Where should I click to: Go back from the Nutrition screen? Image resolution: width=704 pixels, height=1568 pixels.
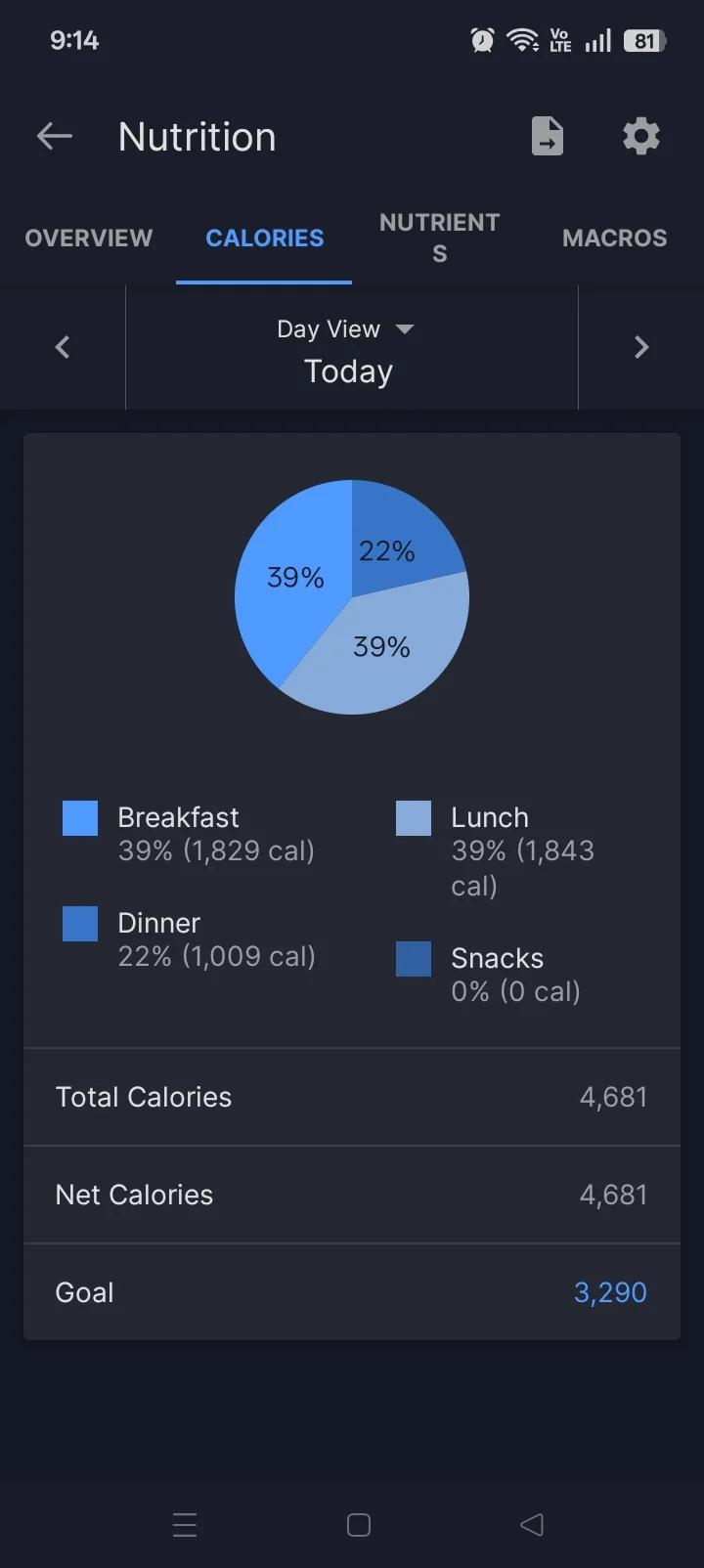pos(55,136)
